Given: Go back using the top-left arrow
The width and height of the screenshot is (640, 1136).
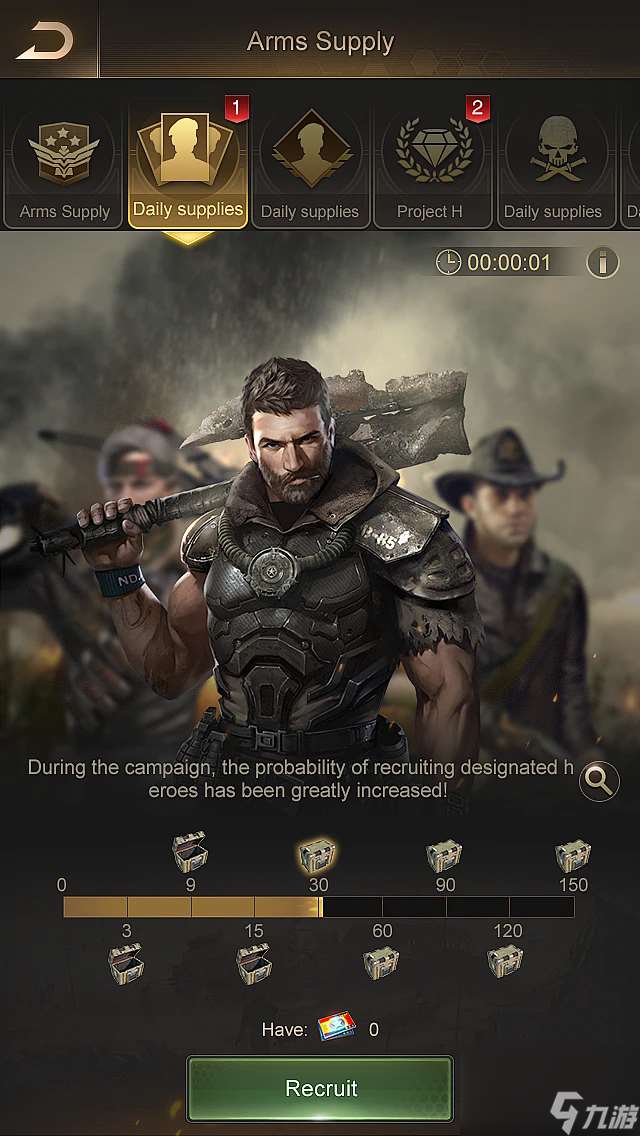Looking at the screenshot, I should point(46,40).
